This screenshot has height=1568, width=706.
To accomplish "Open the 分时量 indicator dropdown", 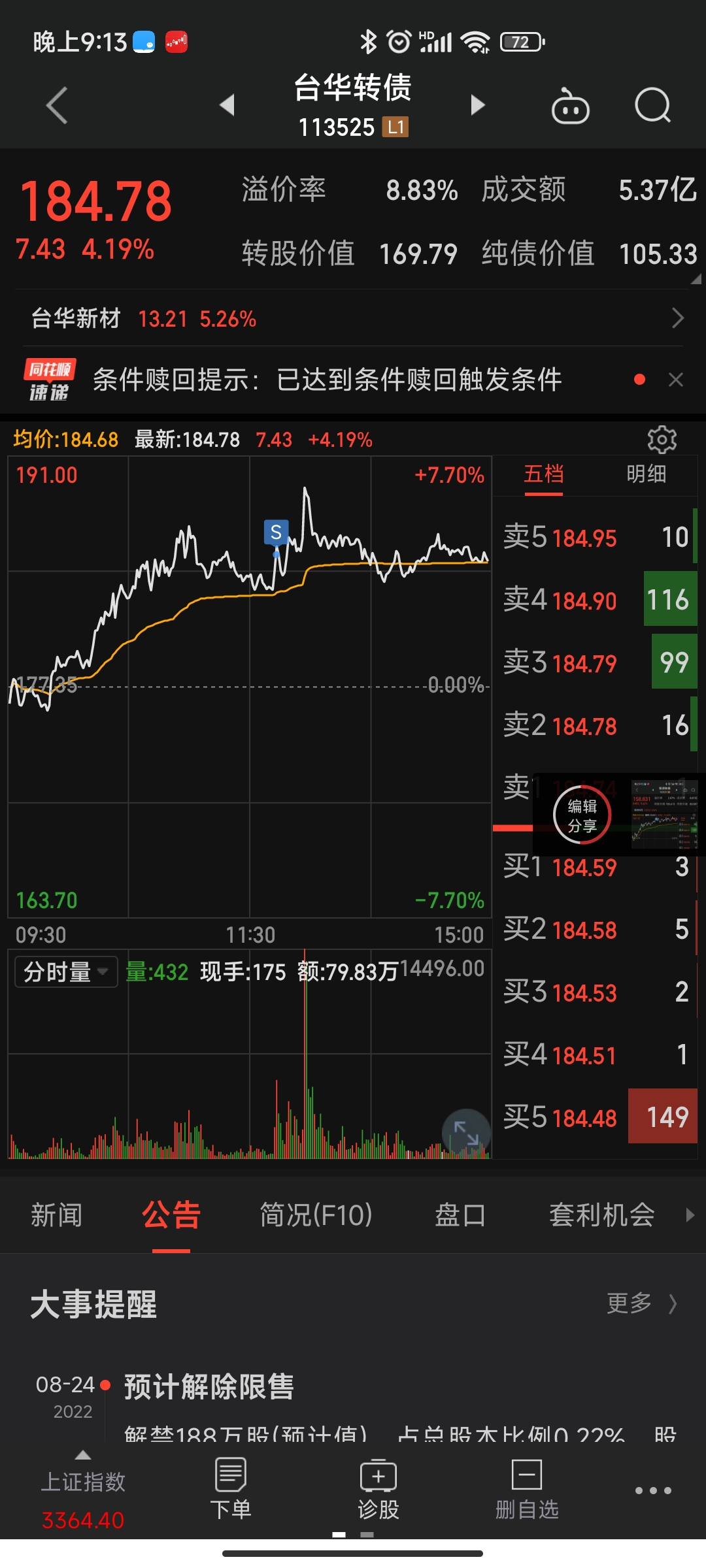I will point(65,972).
